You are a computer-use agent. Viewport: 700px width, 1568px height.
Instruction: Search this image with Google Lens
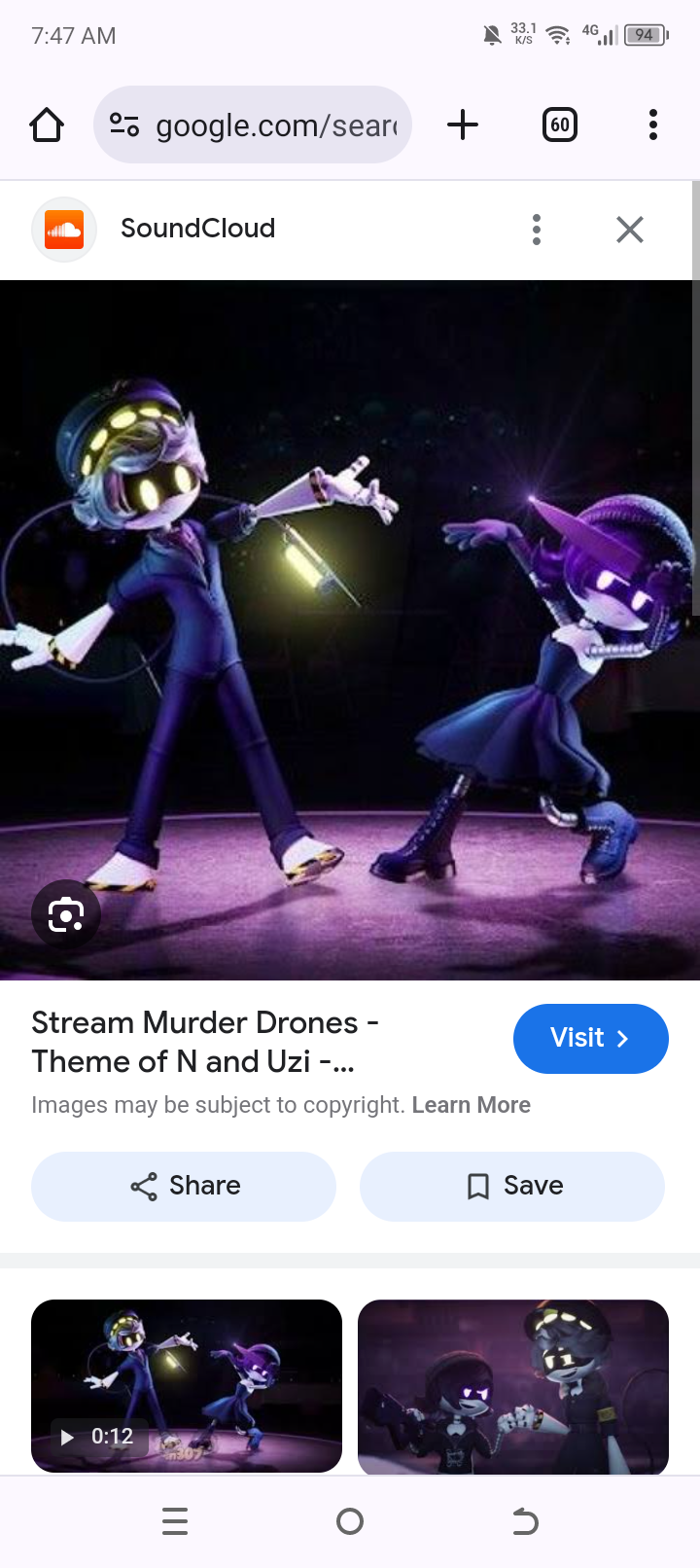point(65,914)
